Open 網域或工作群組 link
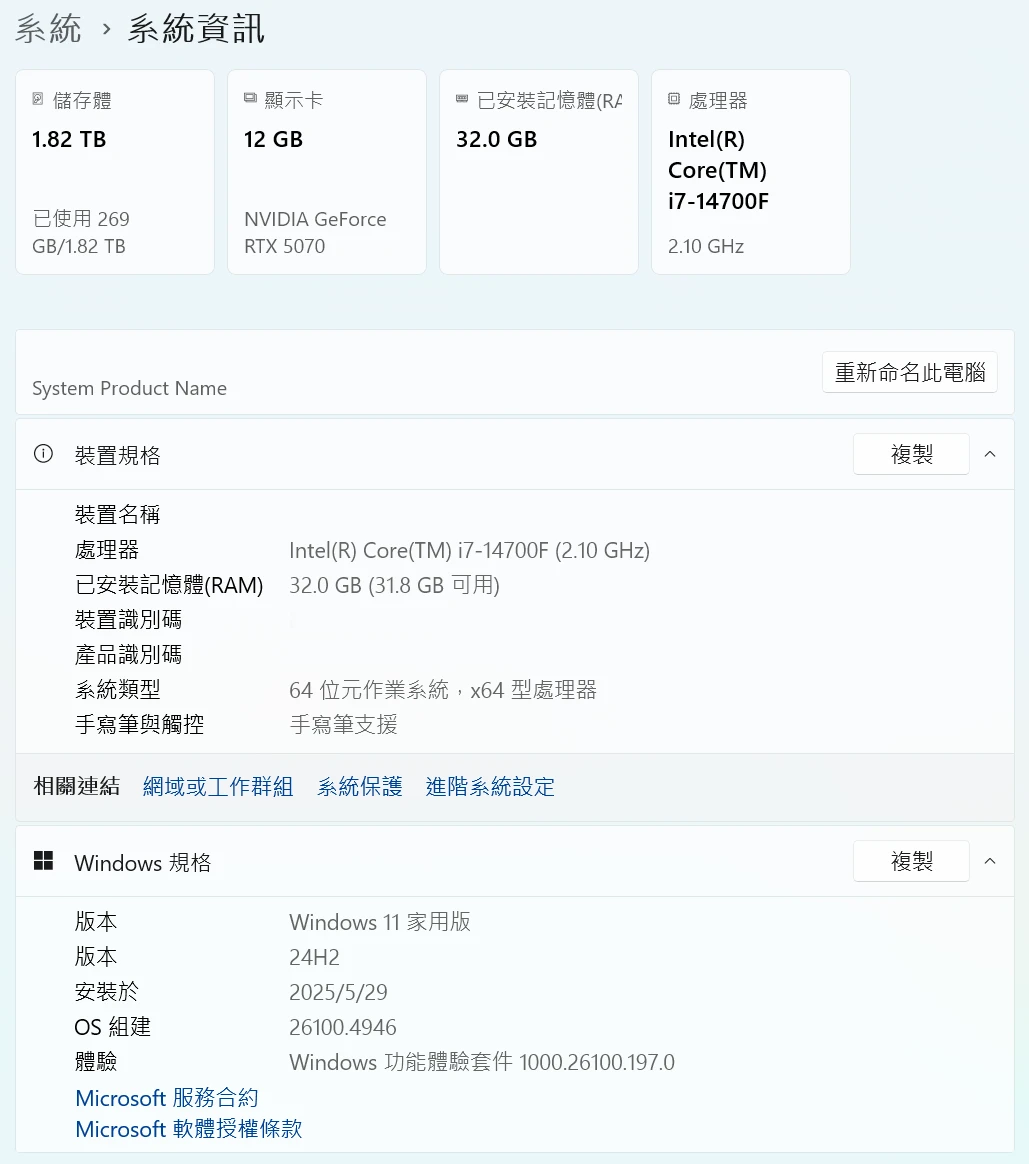 (218, 787)
